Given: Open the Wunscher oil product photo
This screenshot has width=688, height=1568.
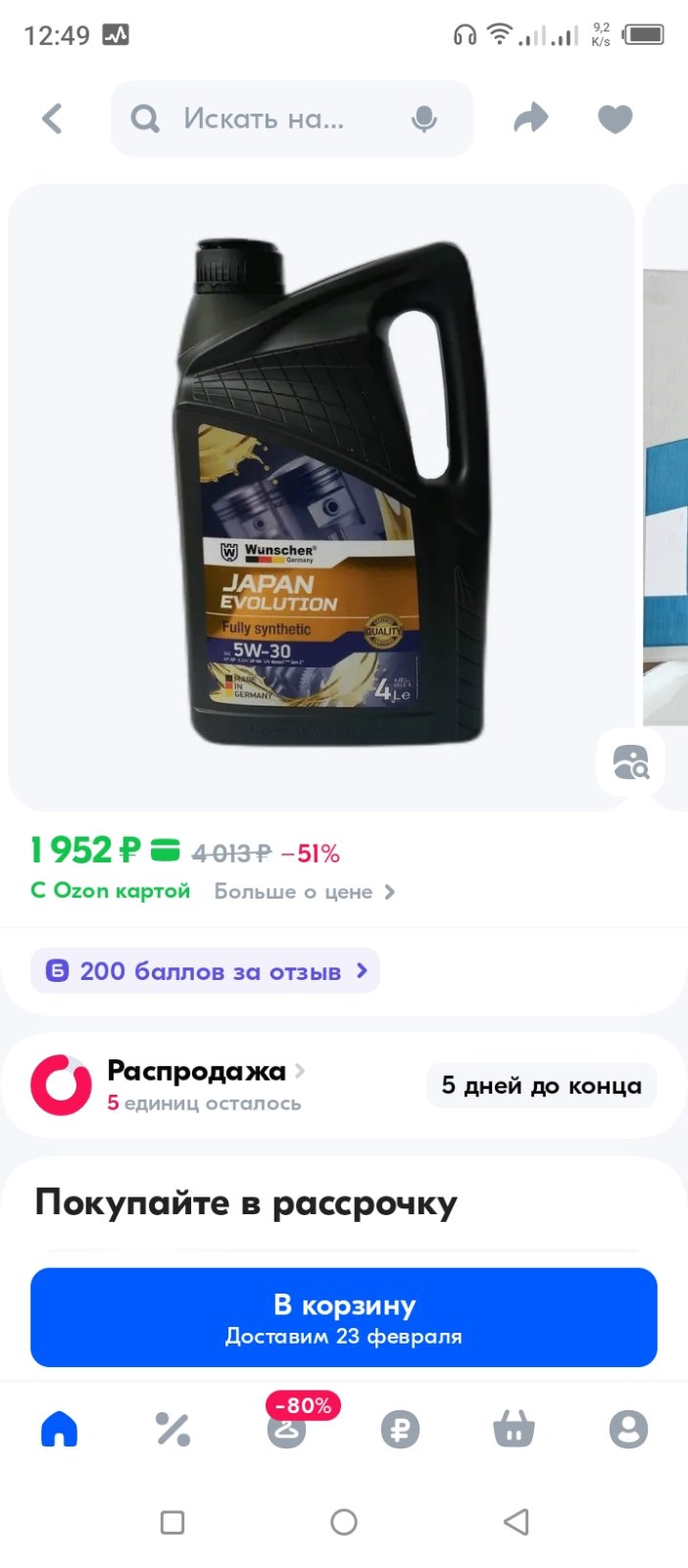Looking at the screenshot, I should [321, 497].
